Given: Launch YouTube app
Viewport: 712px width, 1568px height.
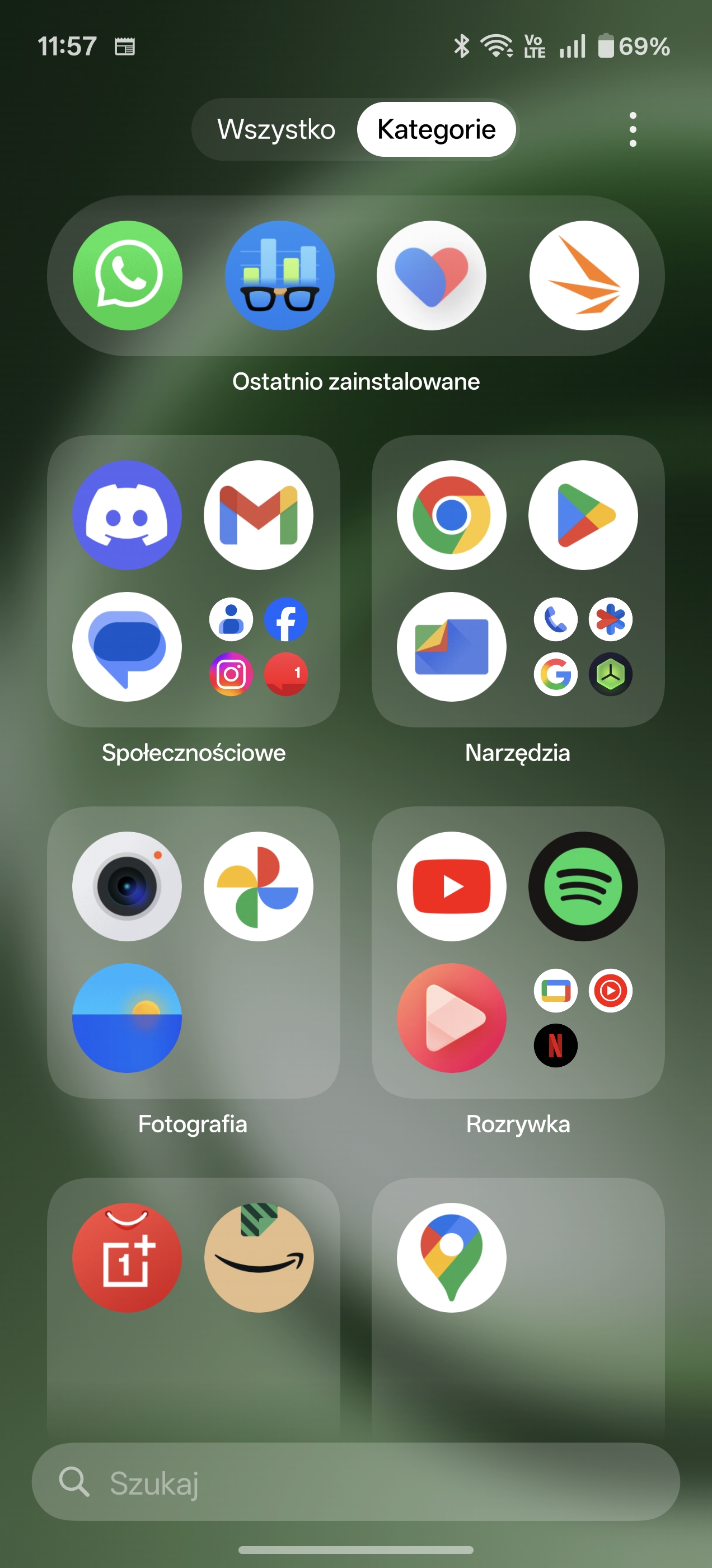Looking at the screenshot, I should click(x=452, y=886).
